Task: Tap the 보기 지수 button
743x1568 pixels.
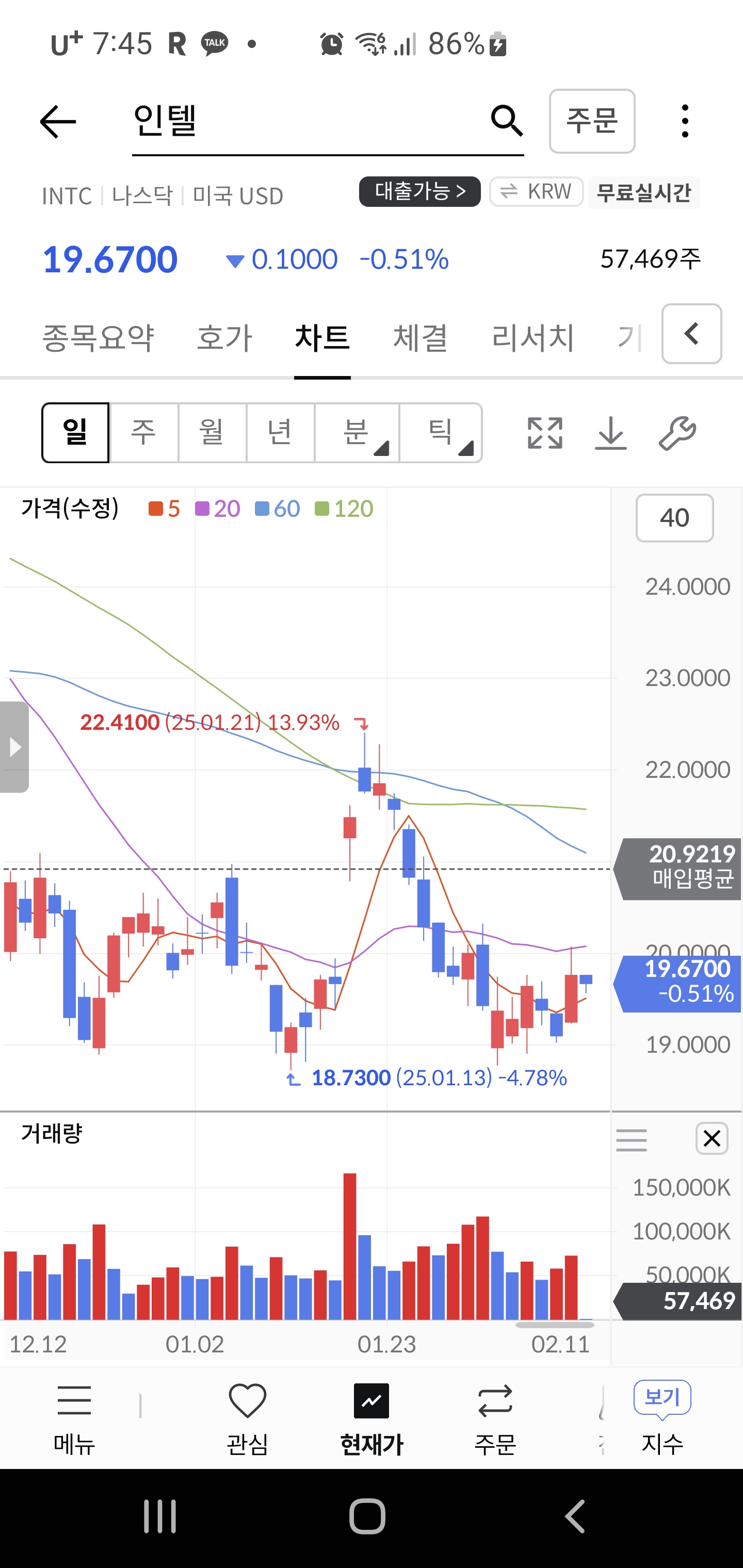Action: click(x=663, y=1419)
